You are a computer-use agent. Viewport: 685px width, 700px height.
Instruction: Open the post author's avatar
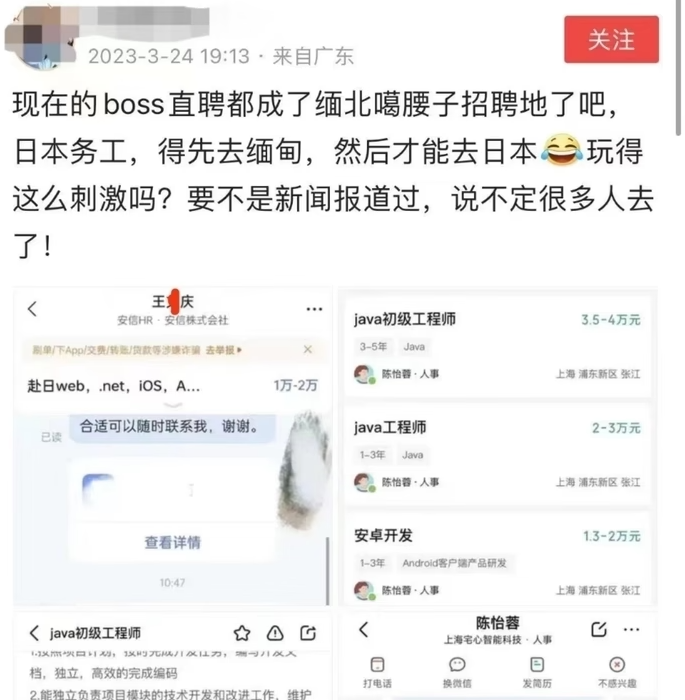(x=40, y=38)
